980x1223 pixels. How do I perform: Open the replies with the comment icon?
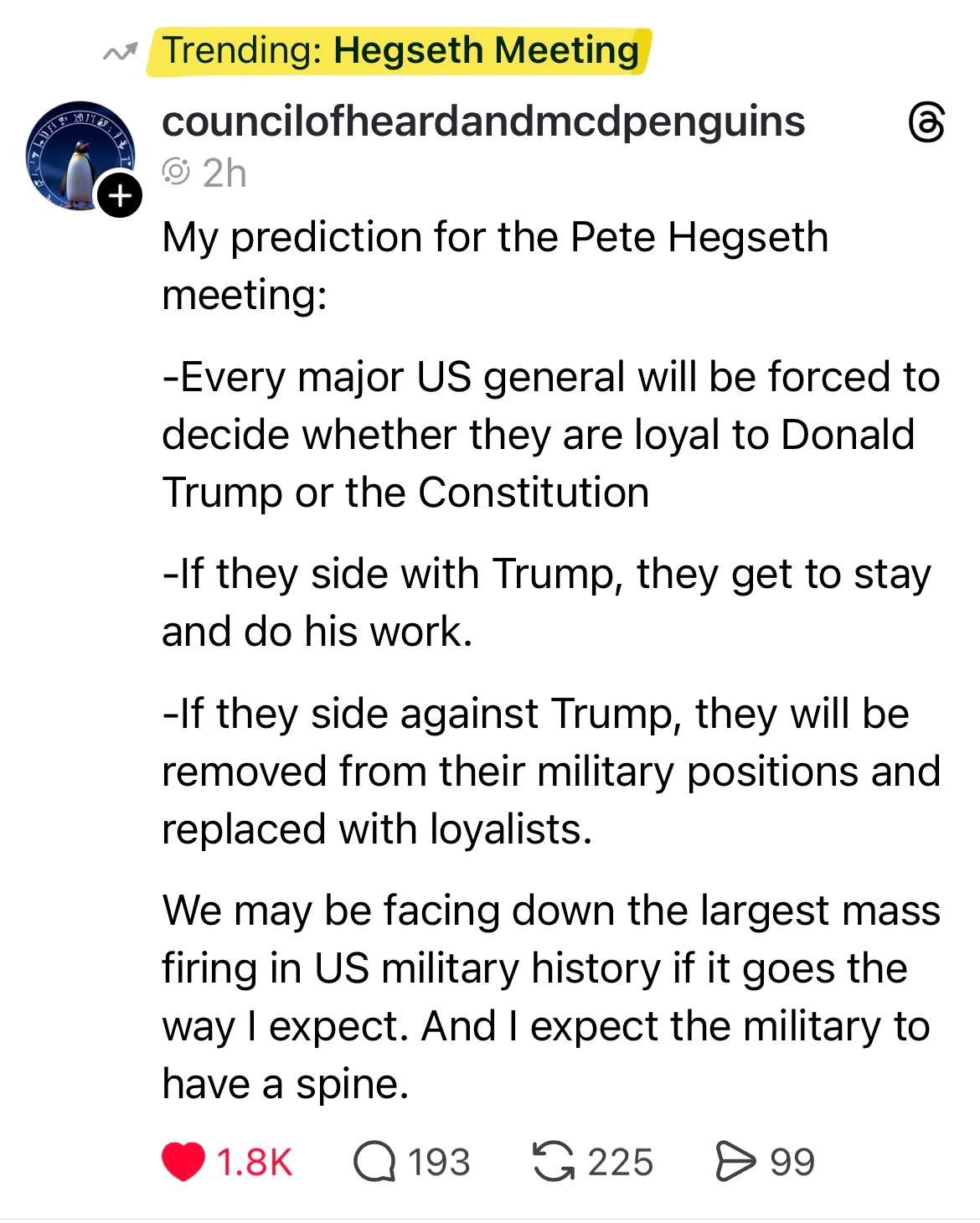pos(374,1162)
